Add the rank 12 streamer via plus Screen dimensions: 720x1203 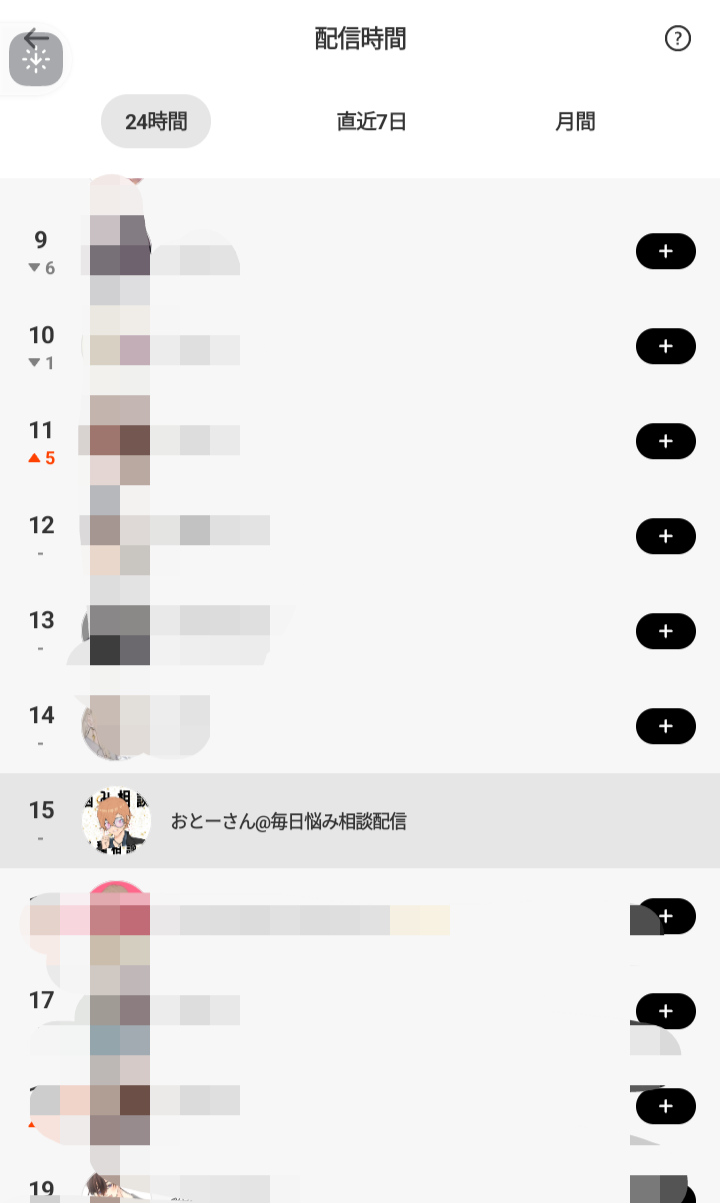665,536
